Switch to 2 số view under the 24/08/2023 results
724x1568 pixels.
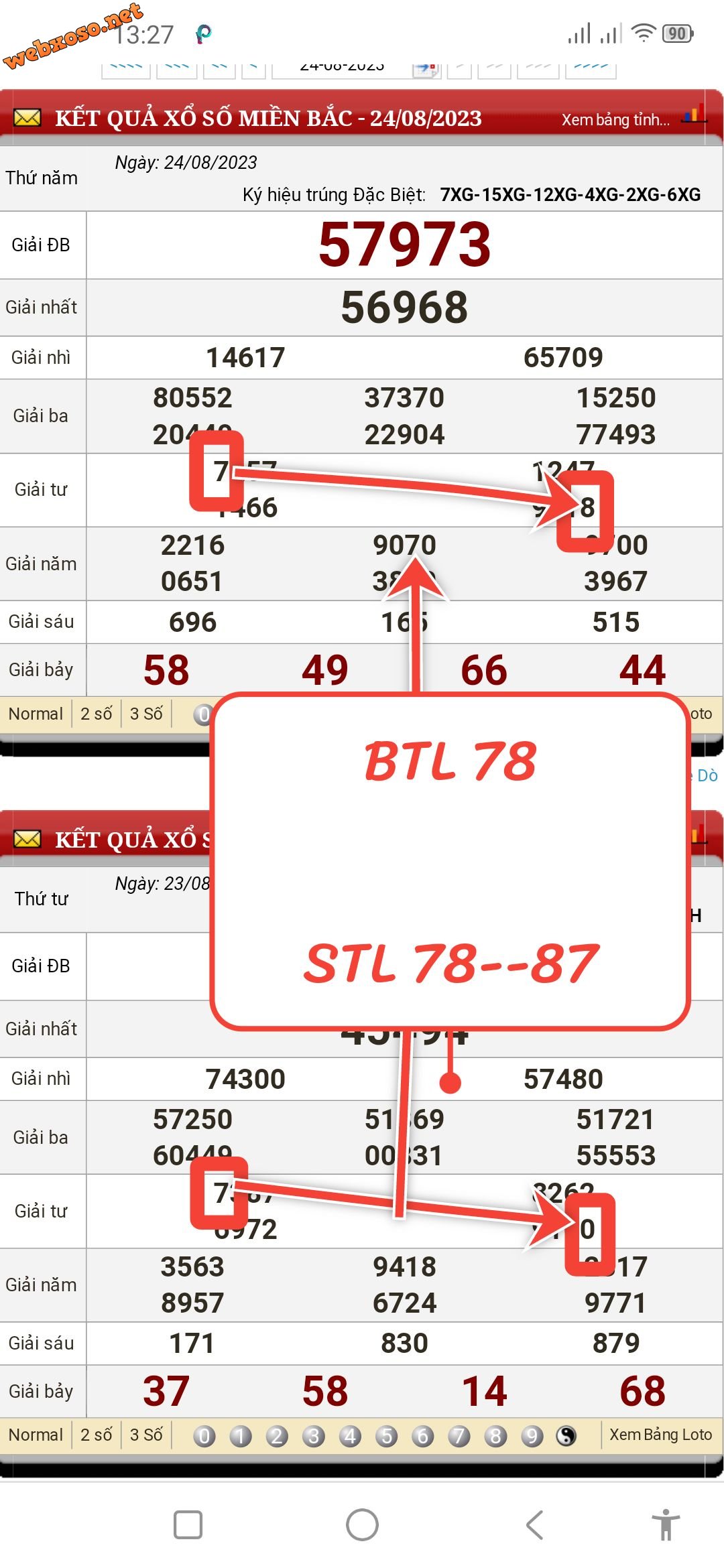(x=96, y=714)
